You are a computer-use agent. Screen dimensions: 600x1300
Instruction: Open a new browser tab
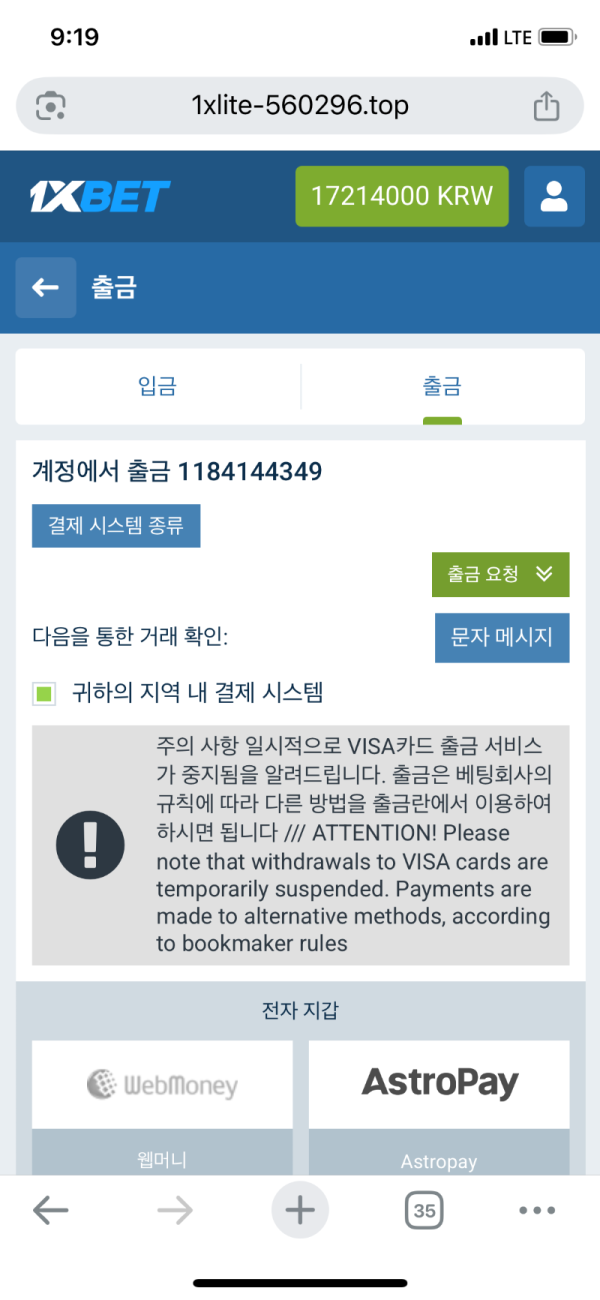pos(300,1211)
